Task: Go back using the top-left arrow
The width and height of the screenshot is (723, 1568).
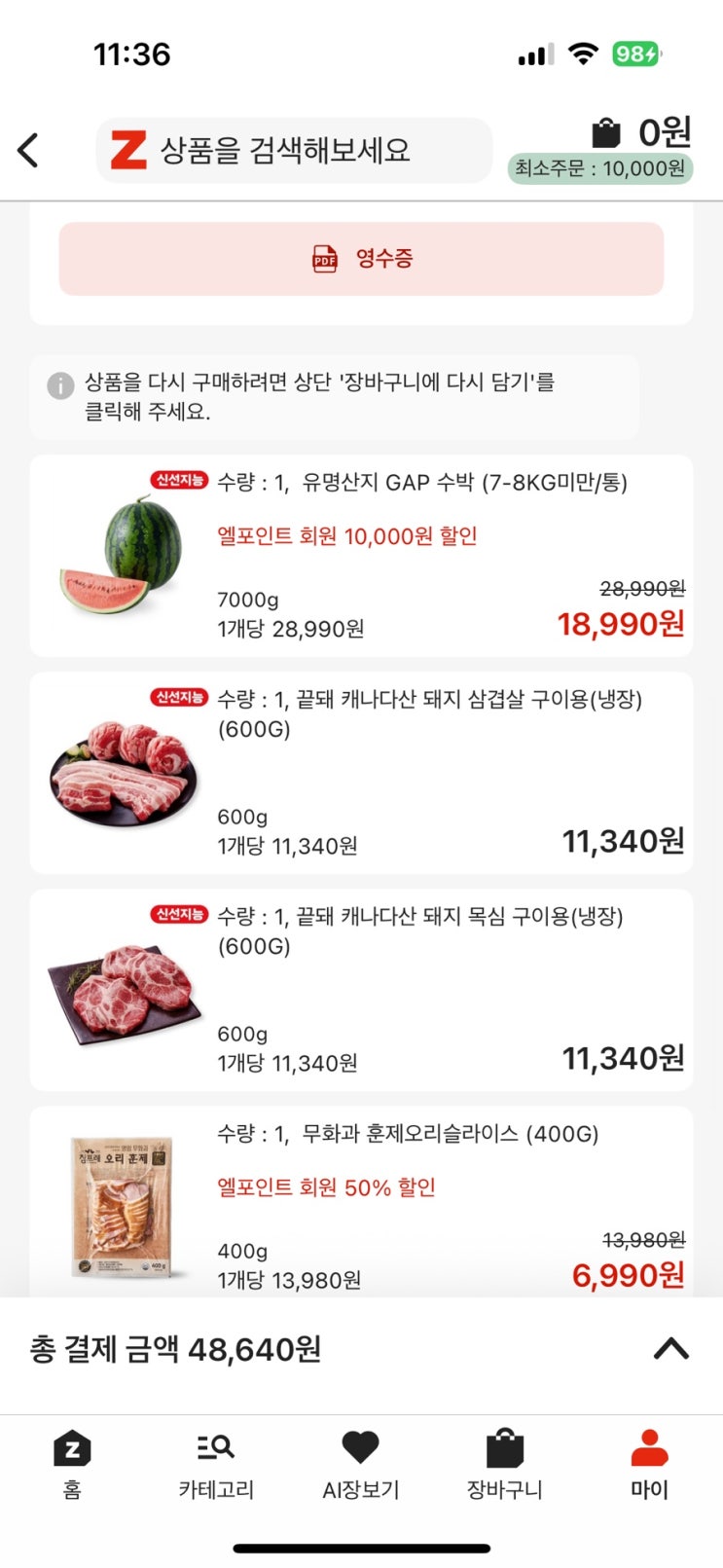Action: 28,151
